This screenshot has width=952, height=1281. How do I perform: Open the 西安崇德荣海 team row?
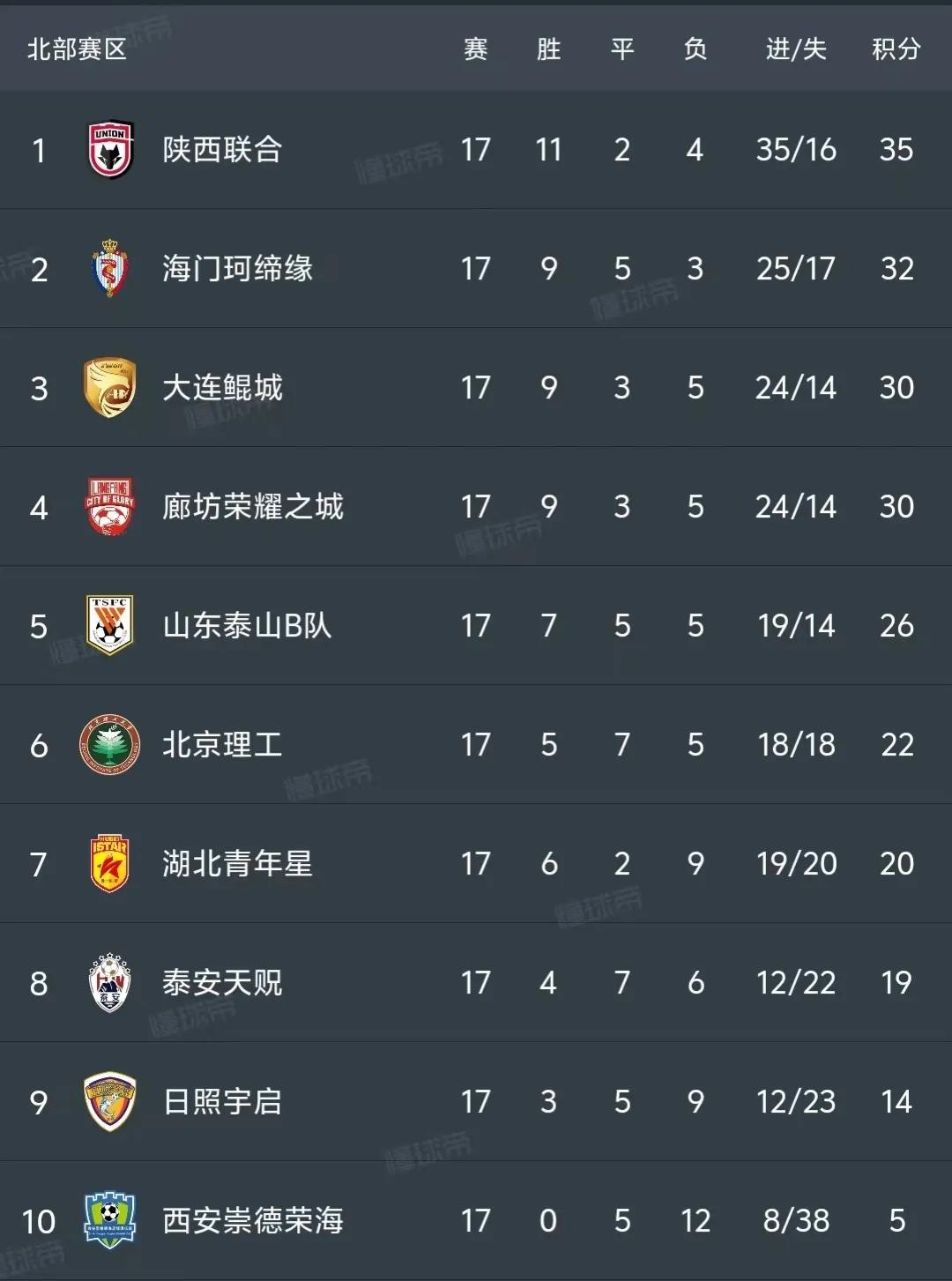pyautogui.click(x=252, y=1221)
